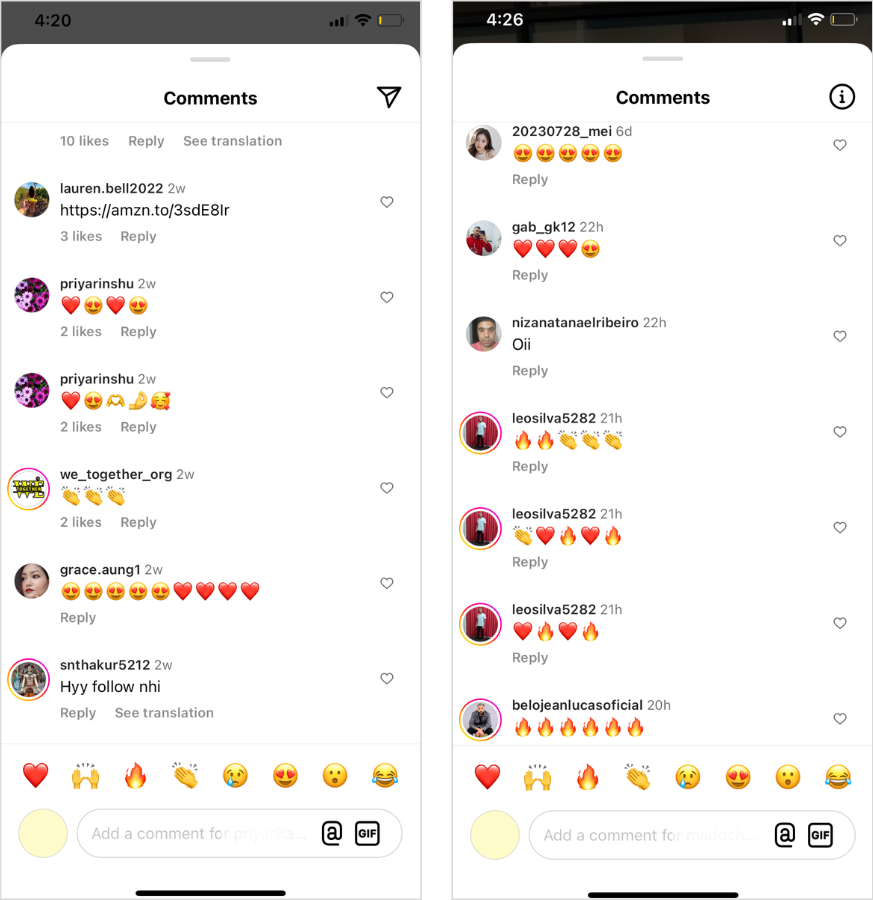Like lauren.bell2022's comment

387,202
